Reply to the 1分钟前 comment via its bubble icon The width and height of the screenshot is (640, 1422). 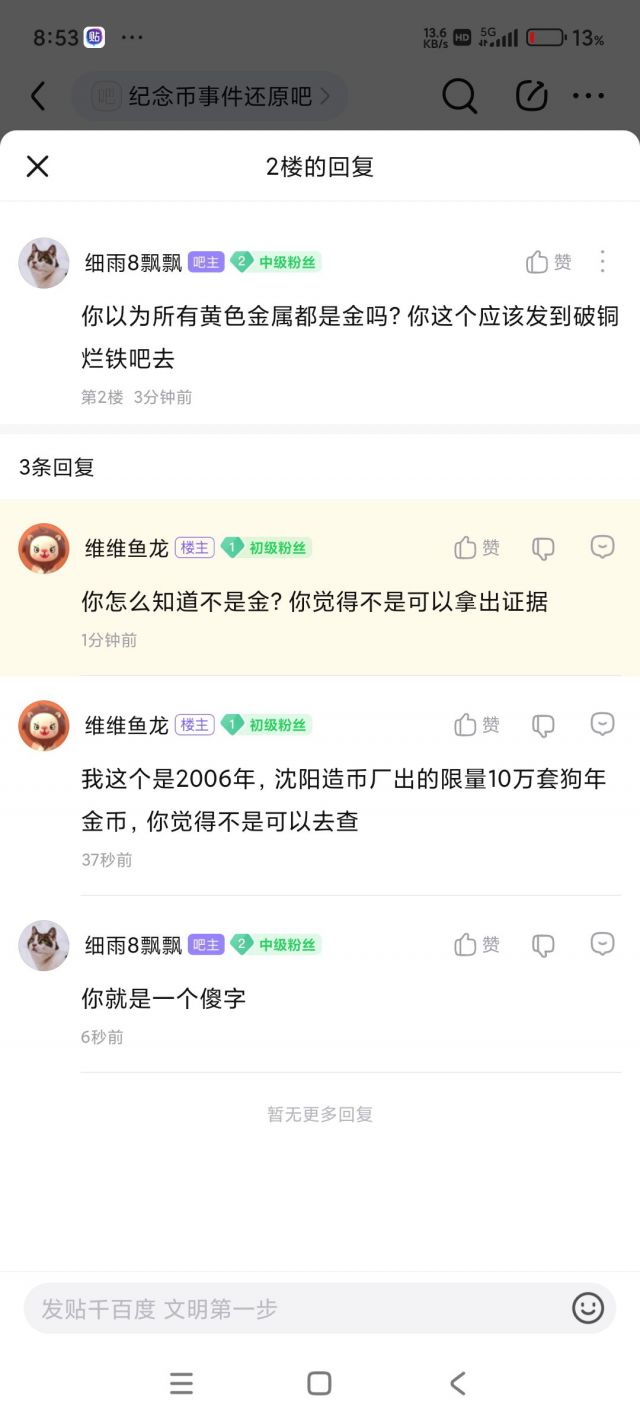pos(602,547)
